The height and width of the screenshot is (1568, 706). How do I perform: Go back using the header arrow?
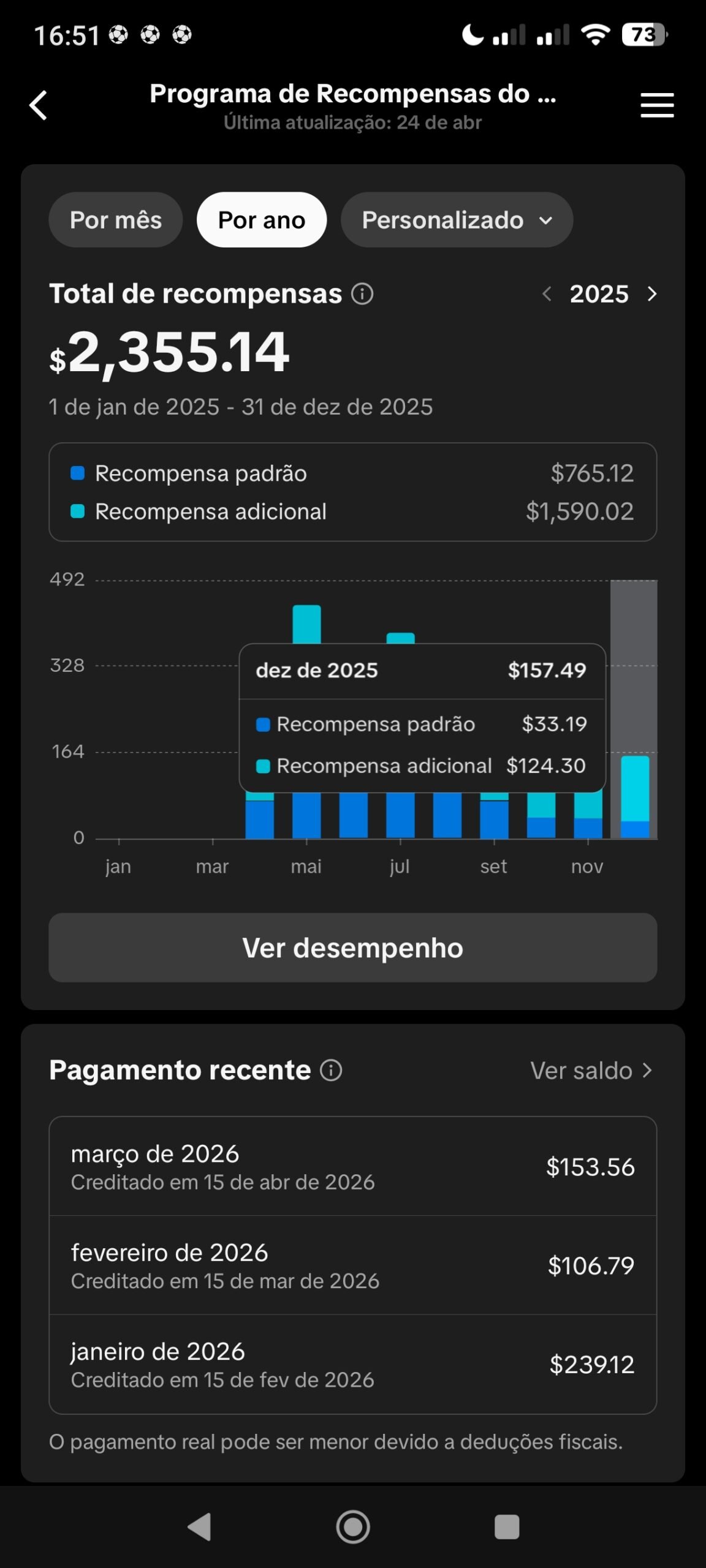coord(39,105)
